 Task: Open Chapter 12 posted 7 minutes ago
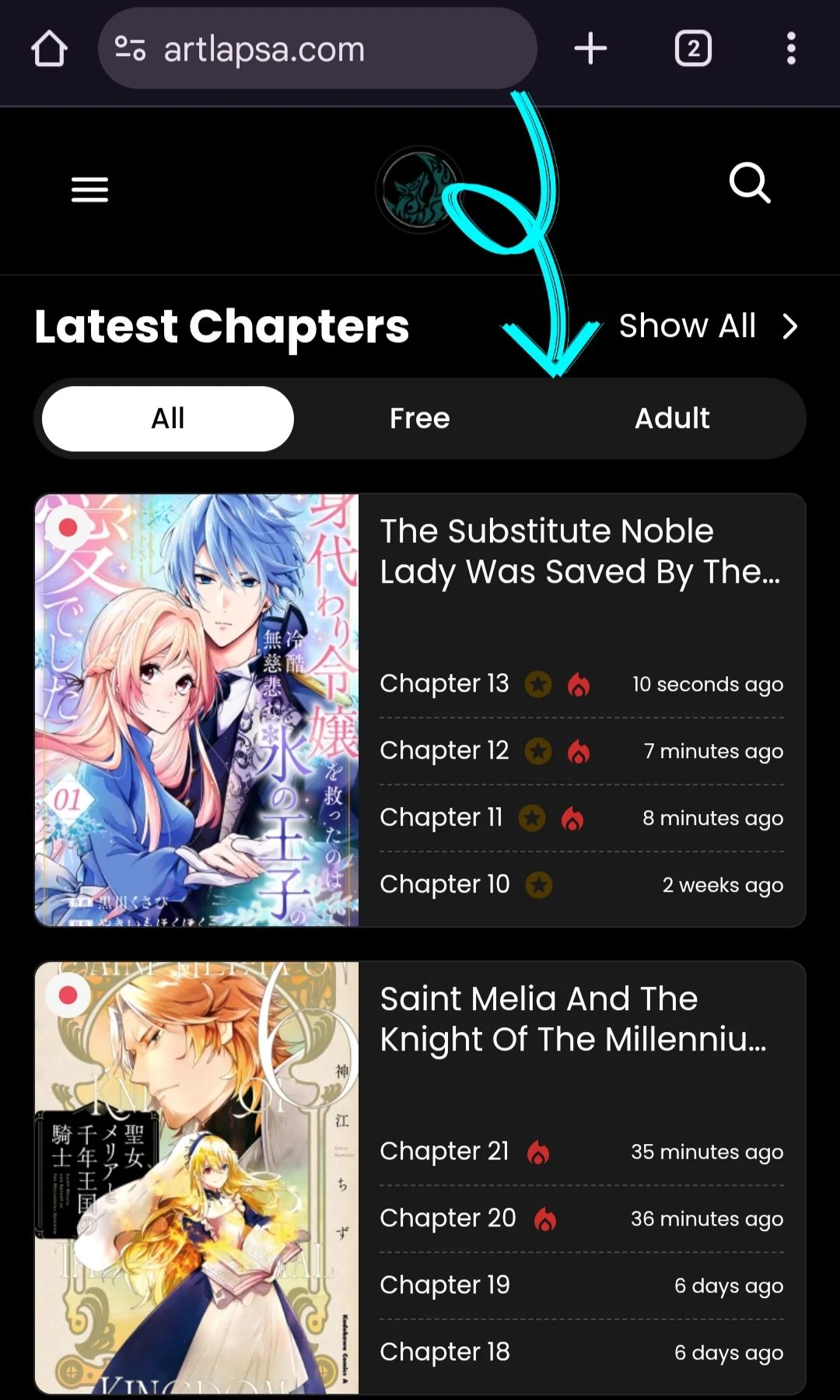point(444,750)
